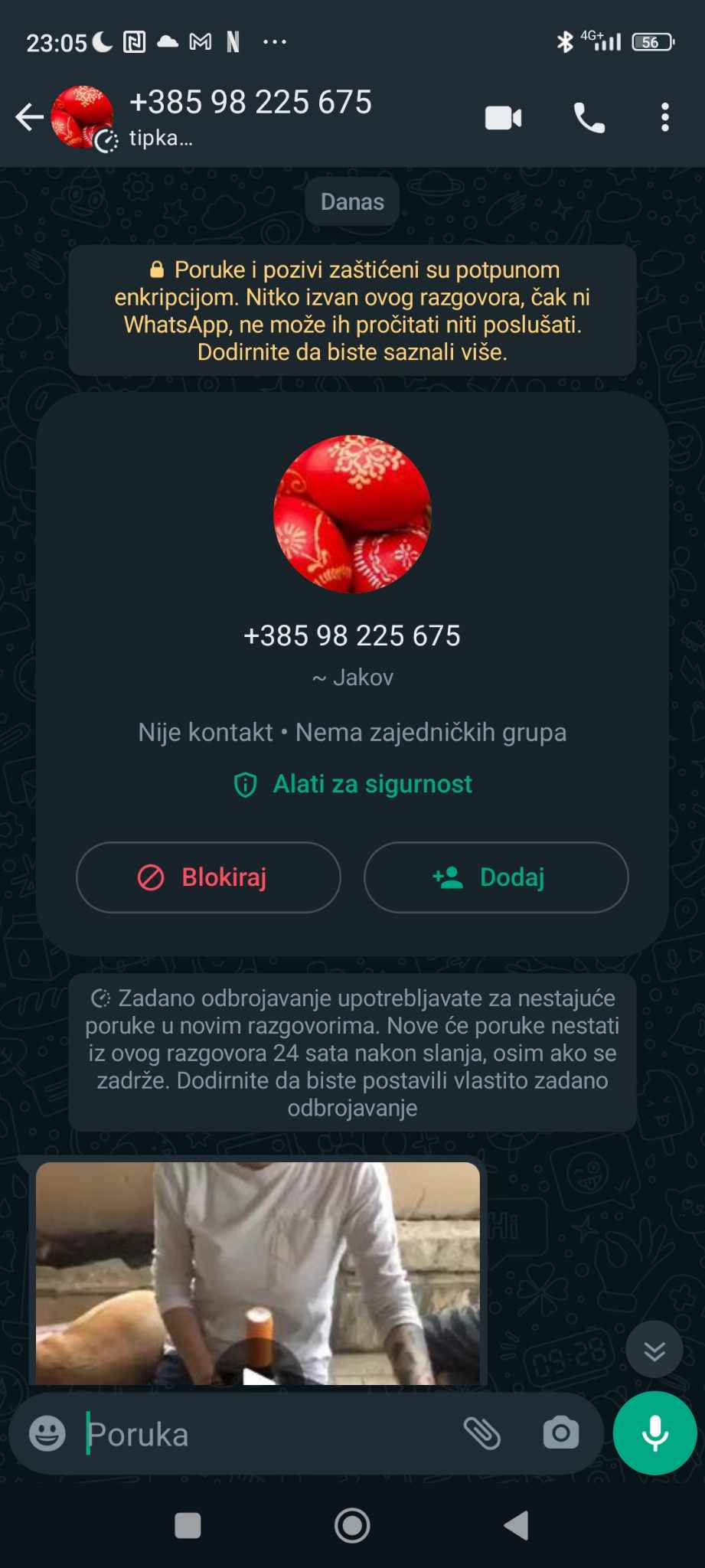
Task: Attach a file with the paperclip
Action: click(x=482, y=1433)
